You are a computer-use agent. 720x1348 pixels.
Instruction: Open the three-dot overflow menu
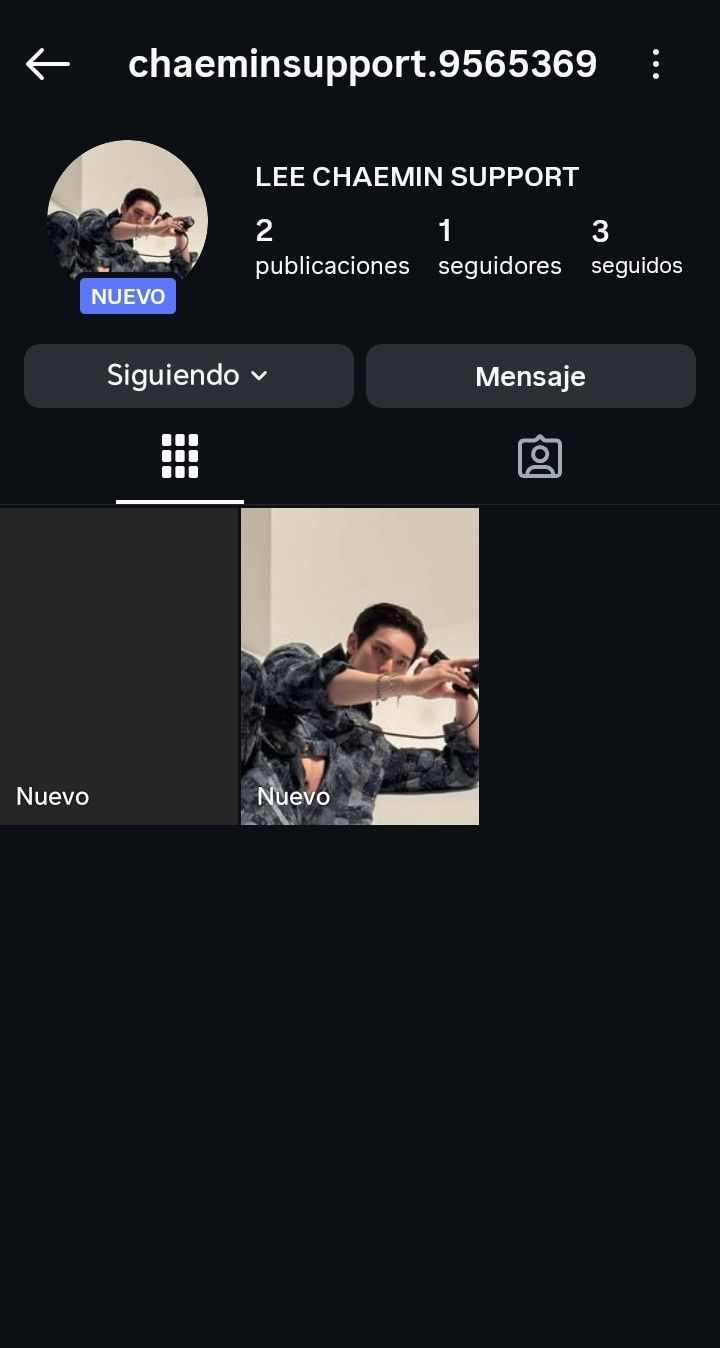[656, 65]
